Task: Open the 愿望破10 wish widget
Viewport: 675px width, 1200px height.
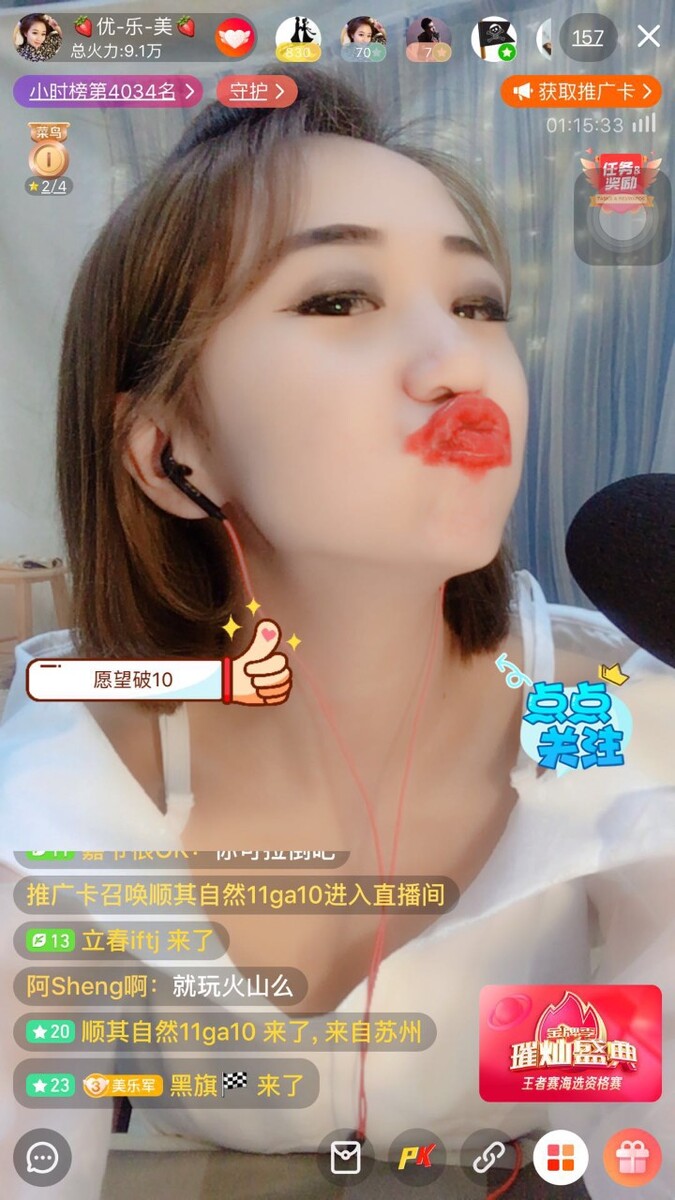Action: 135,680
